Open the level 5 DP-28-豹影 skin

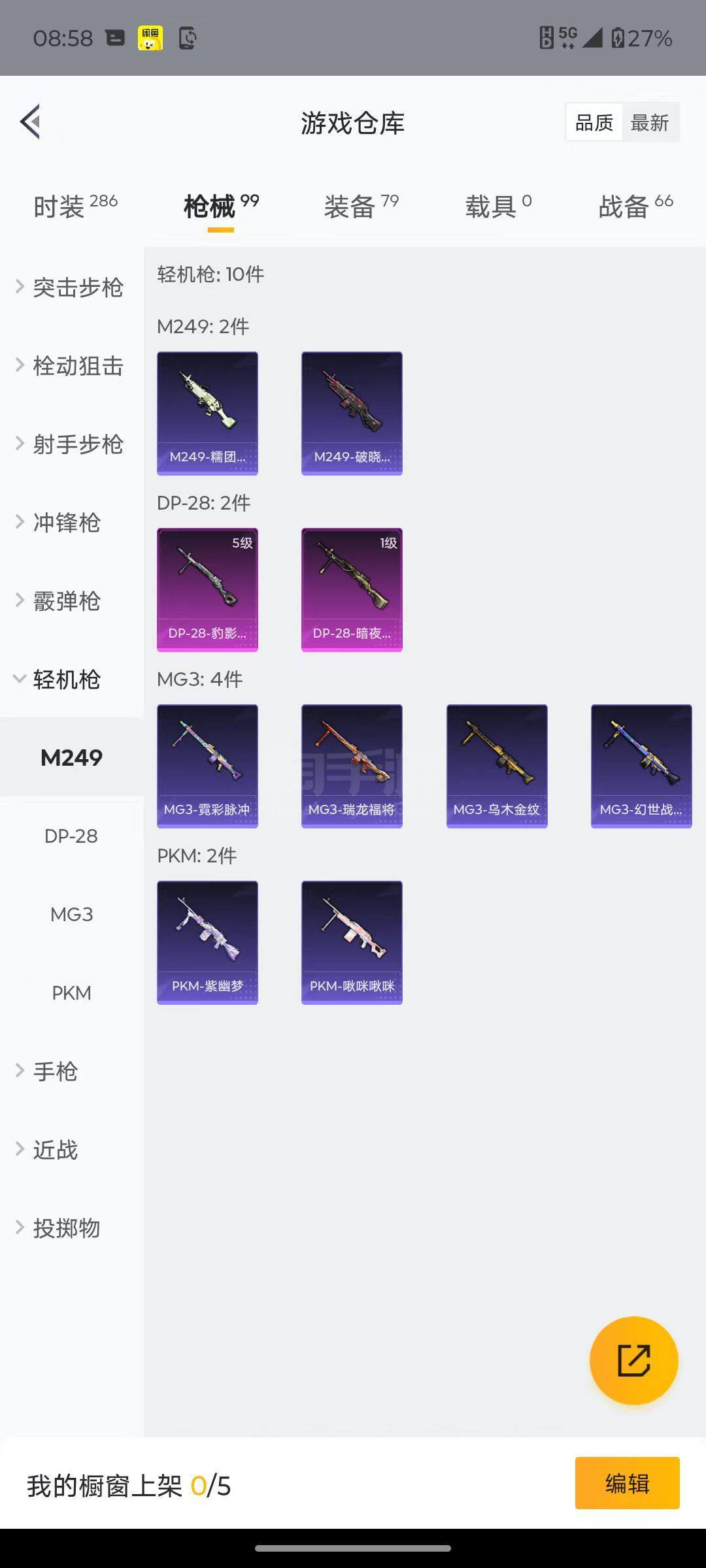point(207,589)
